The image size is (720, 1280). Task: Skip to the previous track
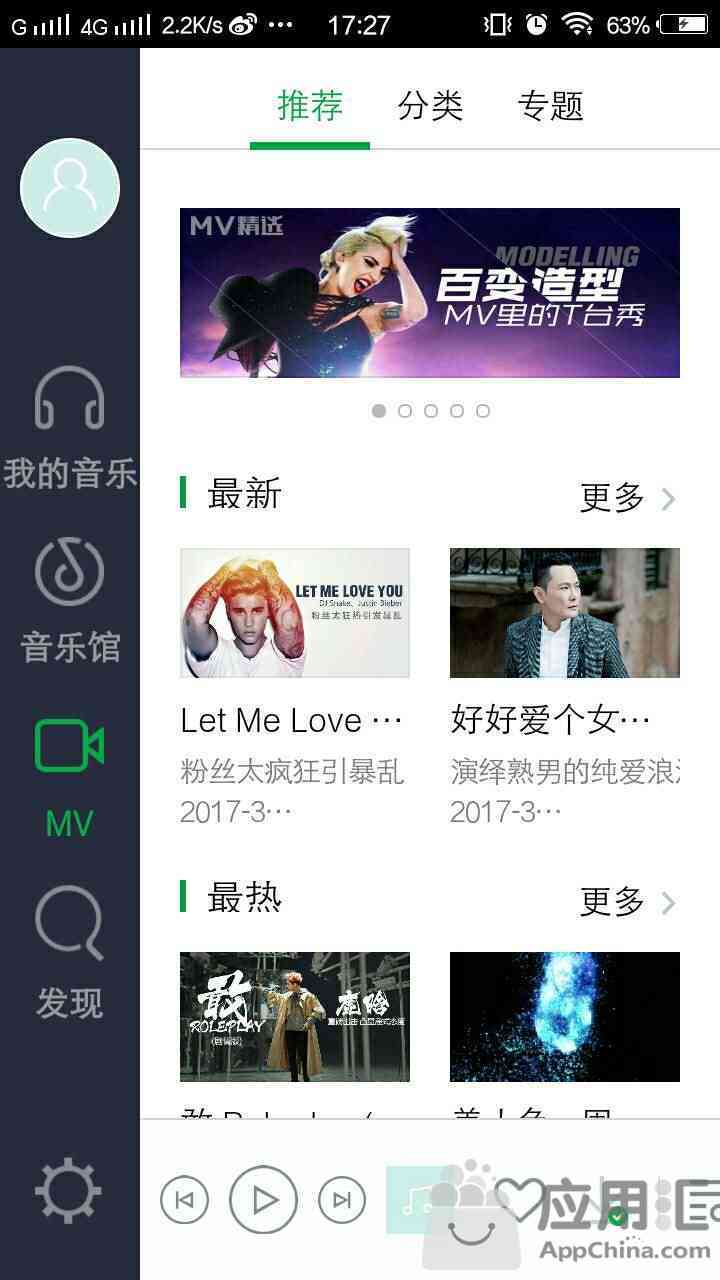(185, 1200)
